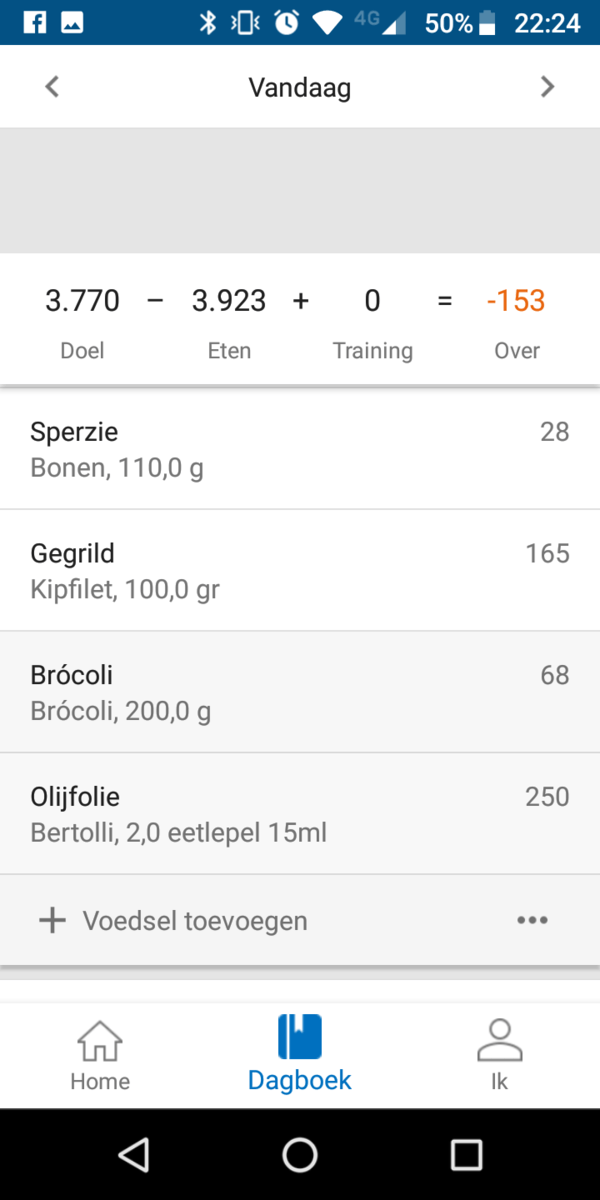Go to the next day
Viewport: 600px width, 1200px height.
click(x=546, y=87)
